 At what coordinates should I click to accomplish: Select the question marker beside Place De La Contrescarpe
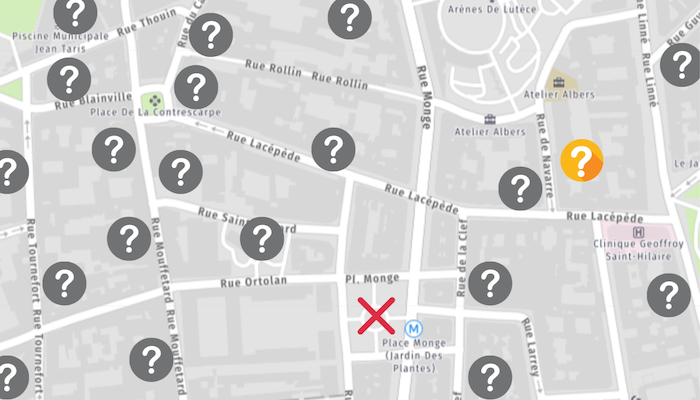[196, 87]
